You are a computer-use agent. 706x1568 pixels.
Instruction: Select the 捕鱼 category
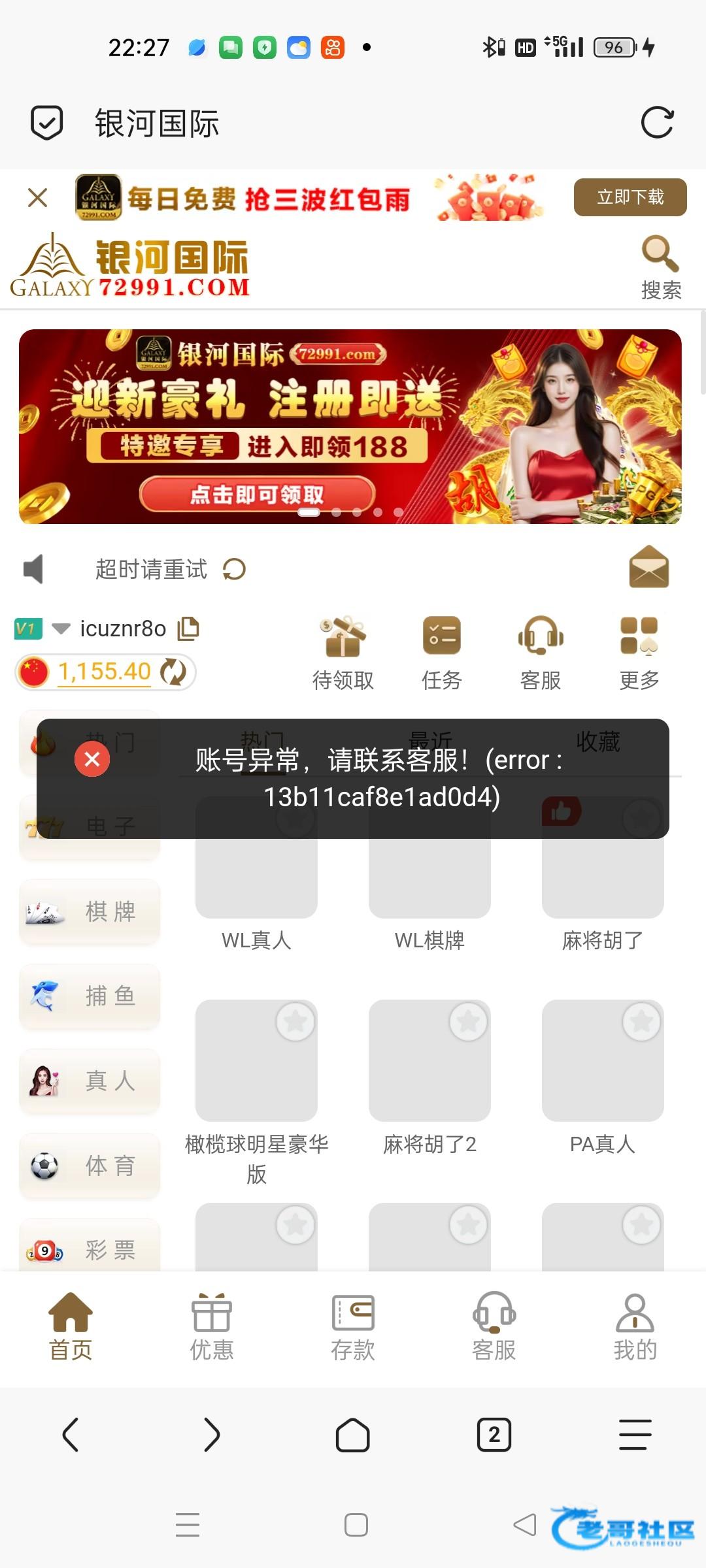click(x=90, y=996)
